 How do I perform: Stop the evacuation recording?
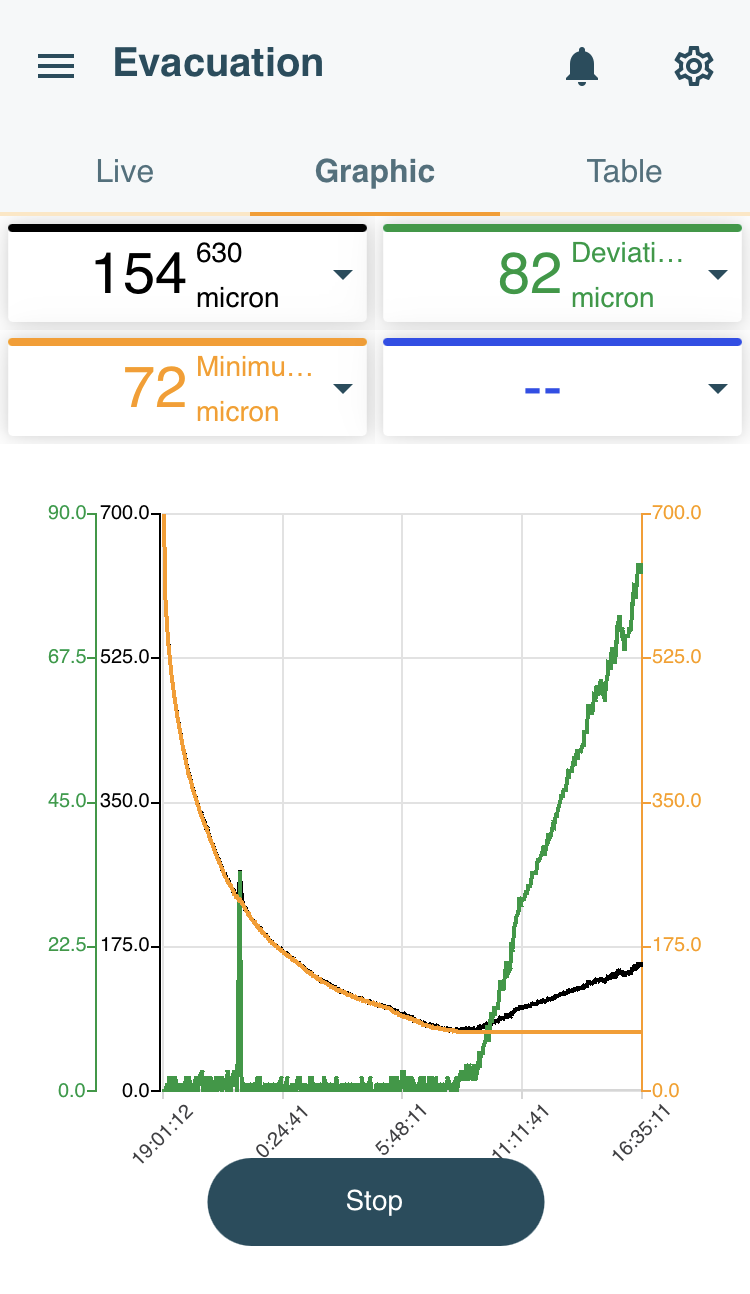tap(375, 1201)
